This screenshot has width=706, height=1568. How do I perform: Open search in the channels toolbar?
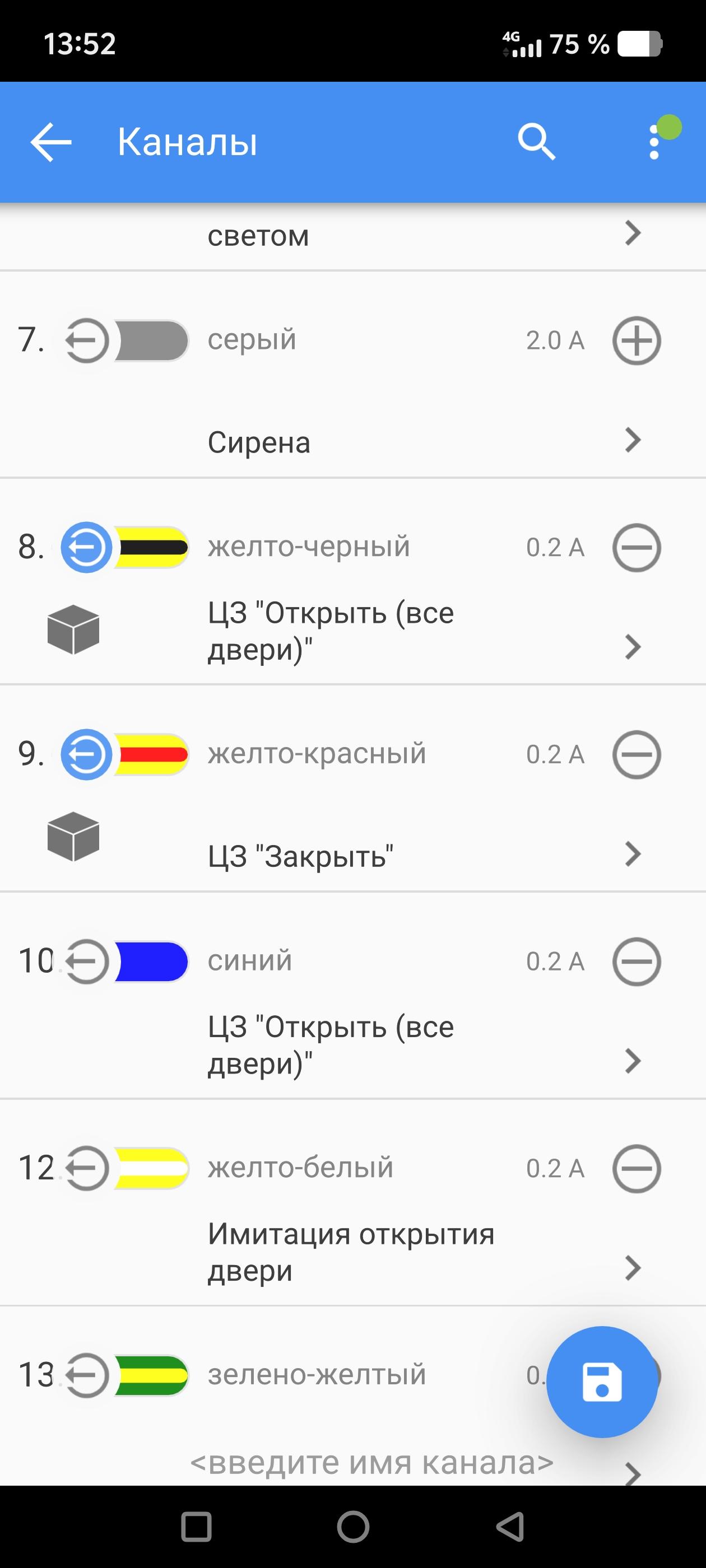pyautogui.click(x=536, y=142)
